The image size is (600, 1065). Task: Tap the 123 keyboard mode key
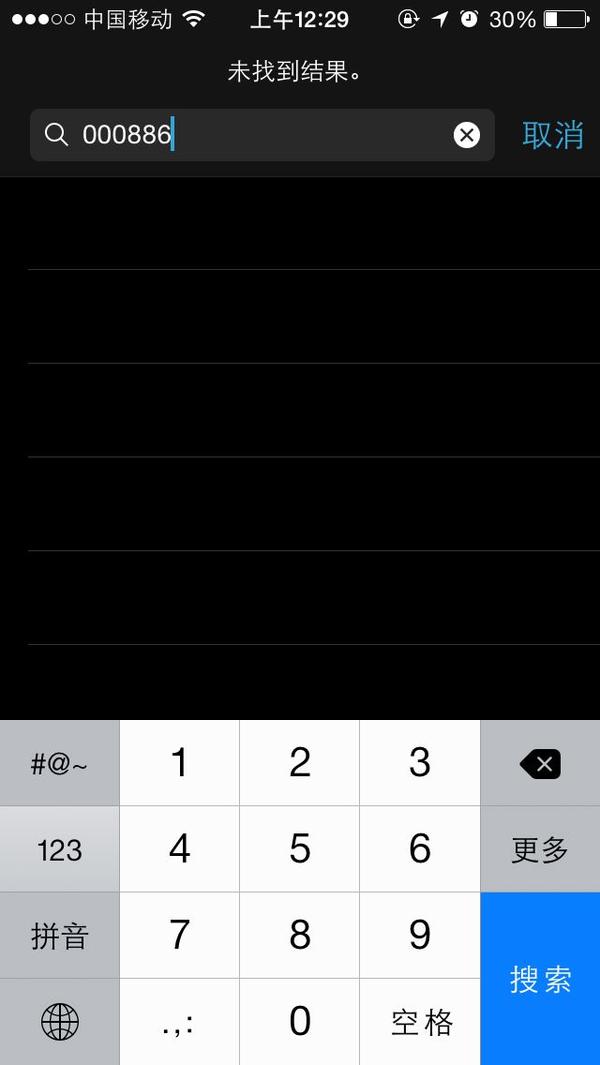(x=59, y=850)
